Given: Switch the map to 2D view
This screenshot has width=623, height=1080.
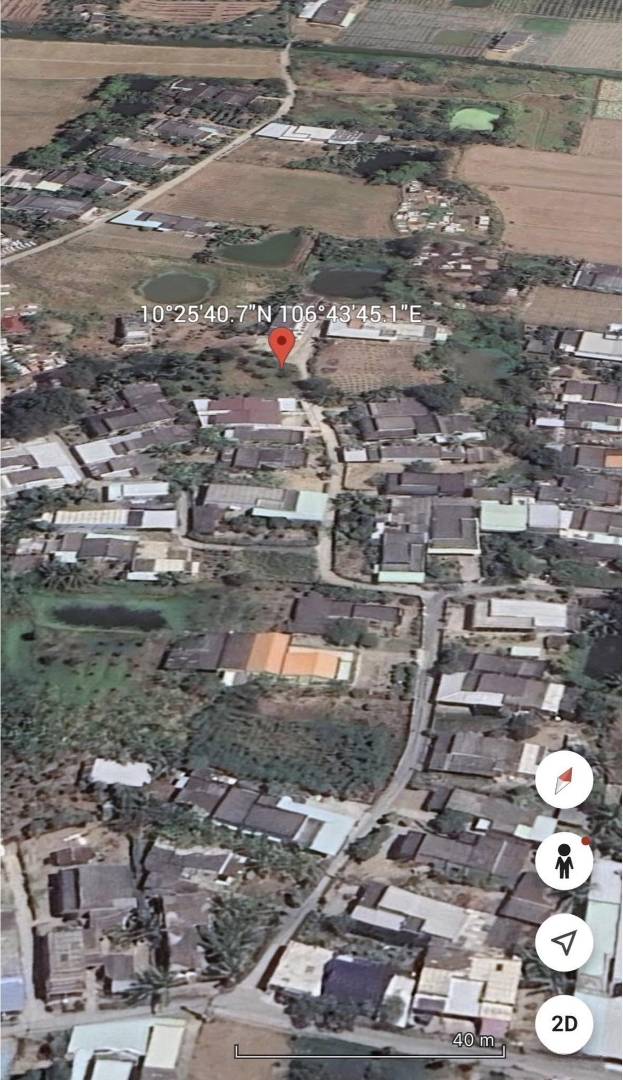Looking at the screenshot, I should point(564,1023).
